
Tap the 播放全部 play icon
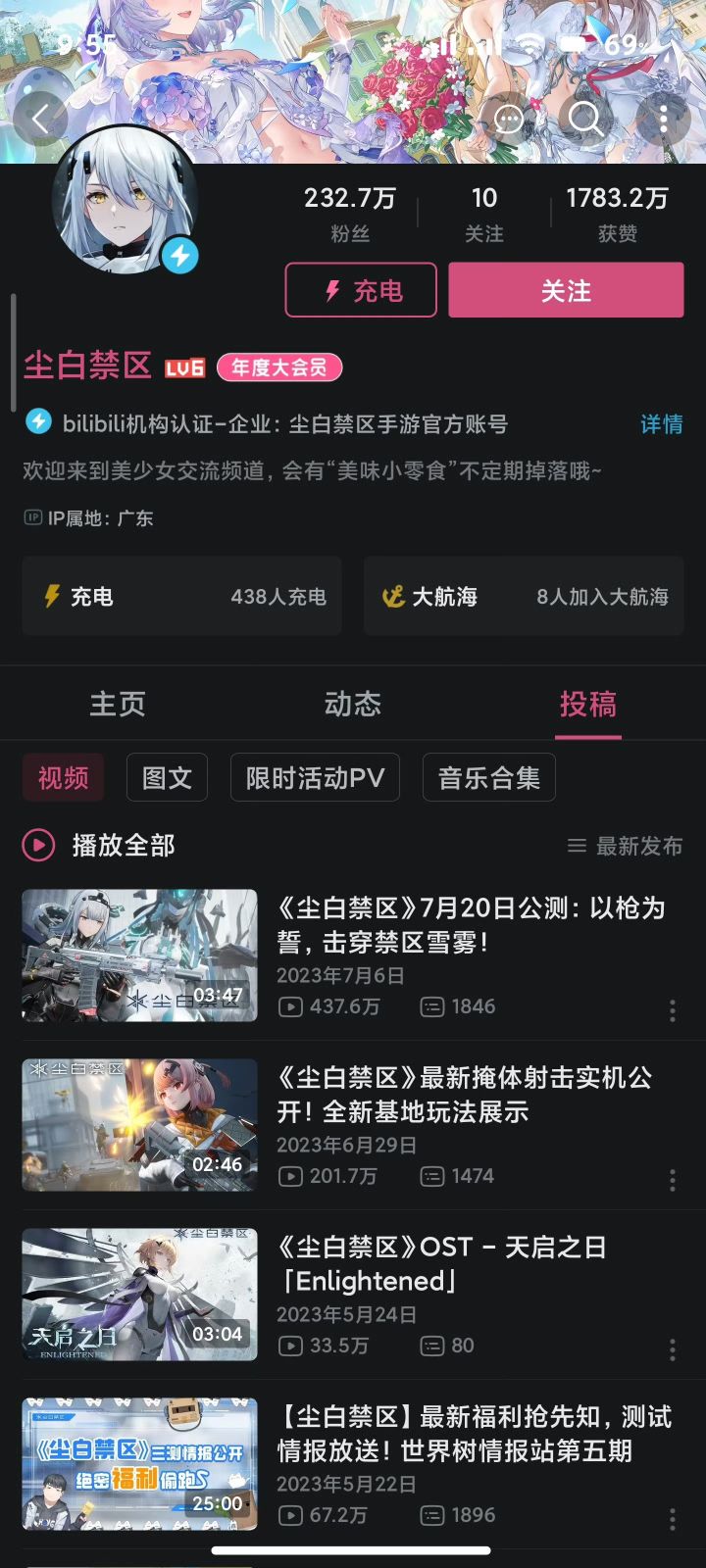[x=36, y=845]
